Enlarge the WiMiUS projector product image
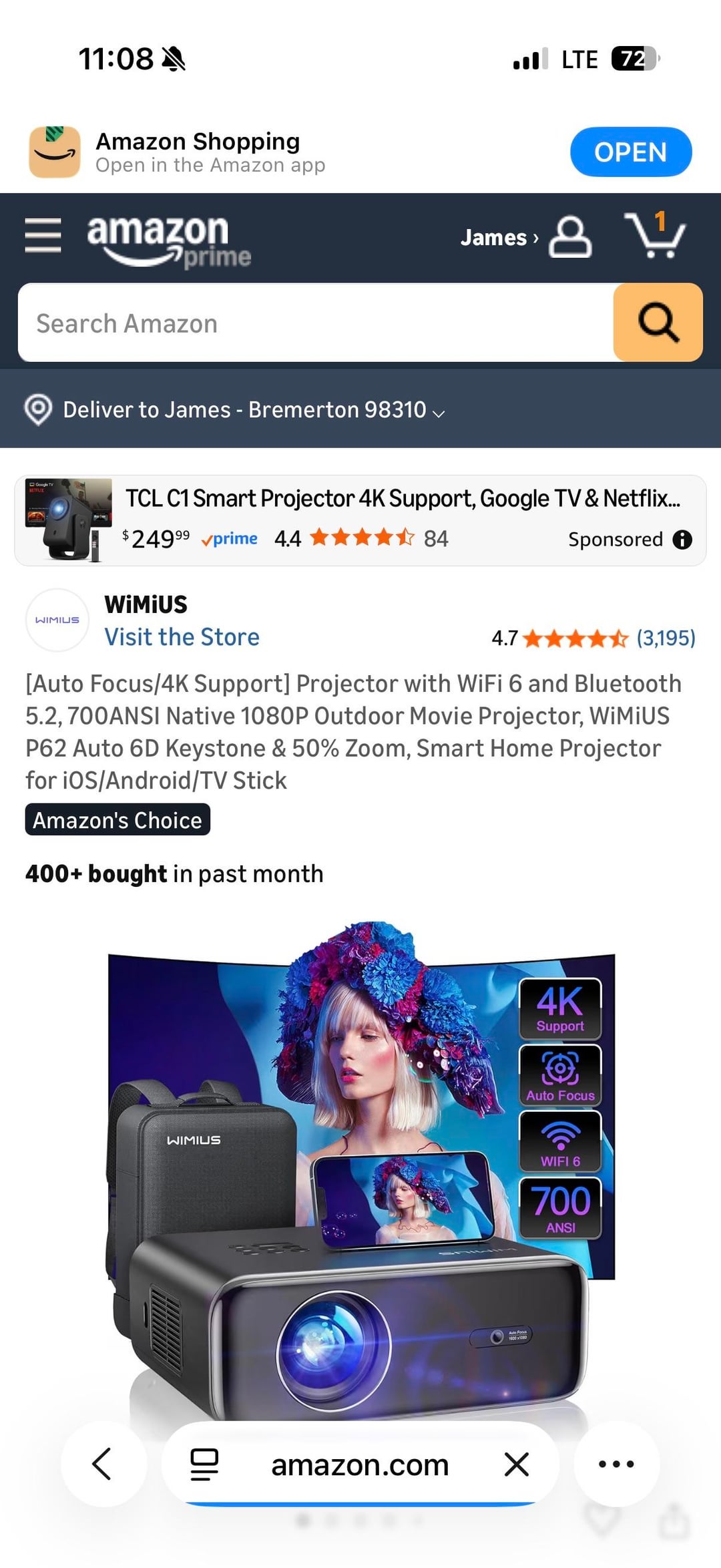 (360, 1169)
